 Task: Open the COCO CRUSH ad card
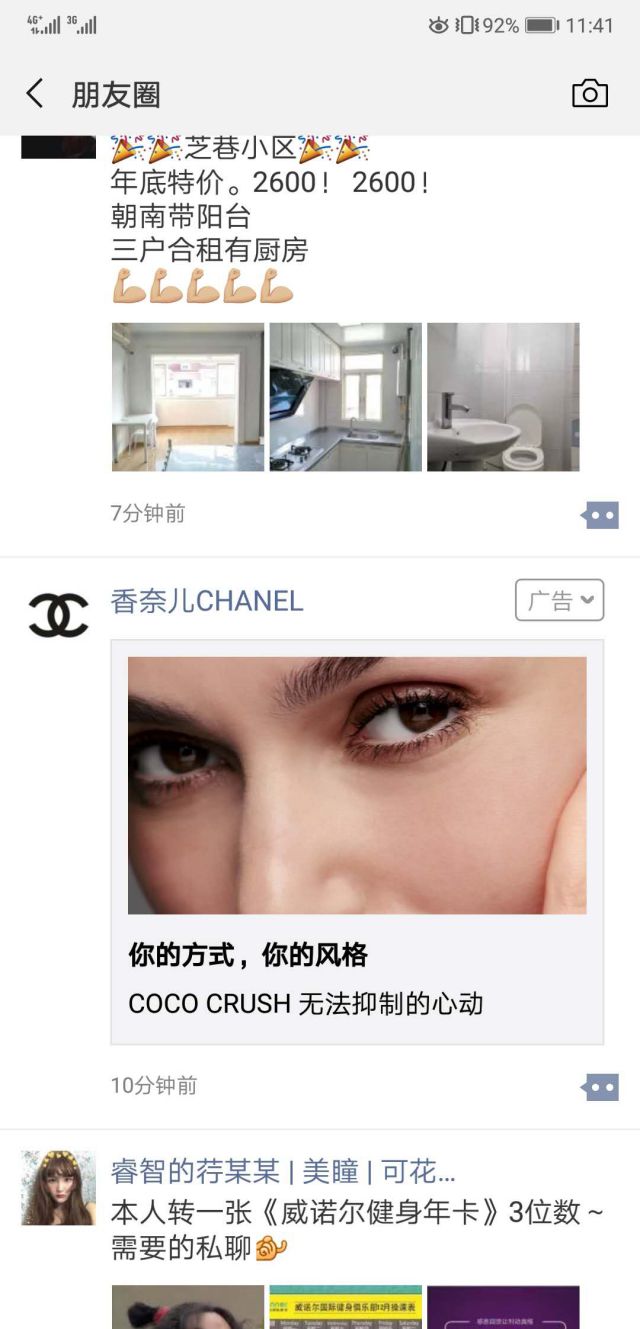point(357,842)
